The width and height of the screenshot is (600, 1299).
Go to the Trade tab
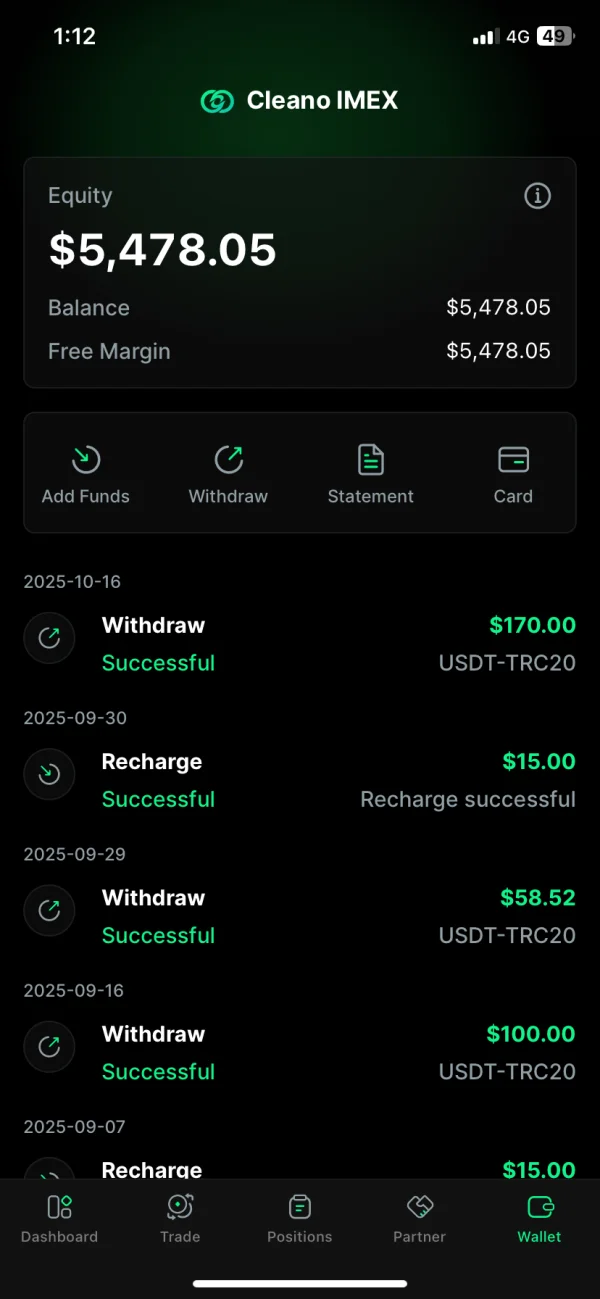point(180,1219)
